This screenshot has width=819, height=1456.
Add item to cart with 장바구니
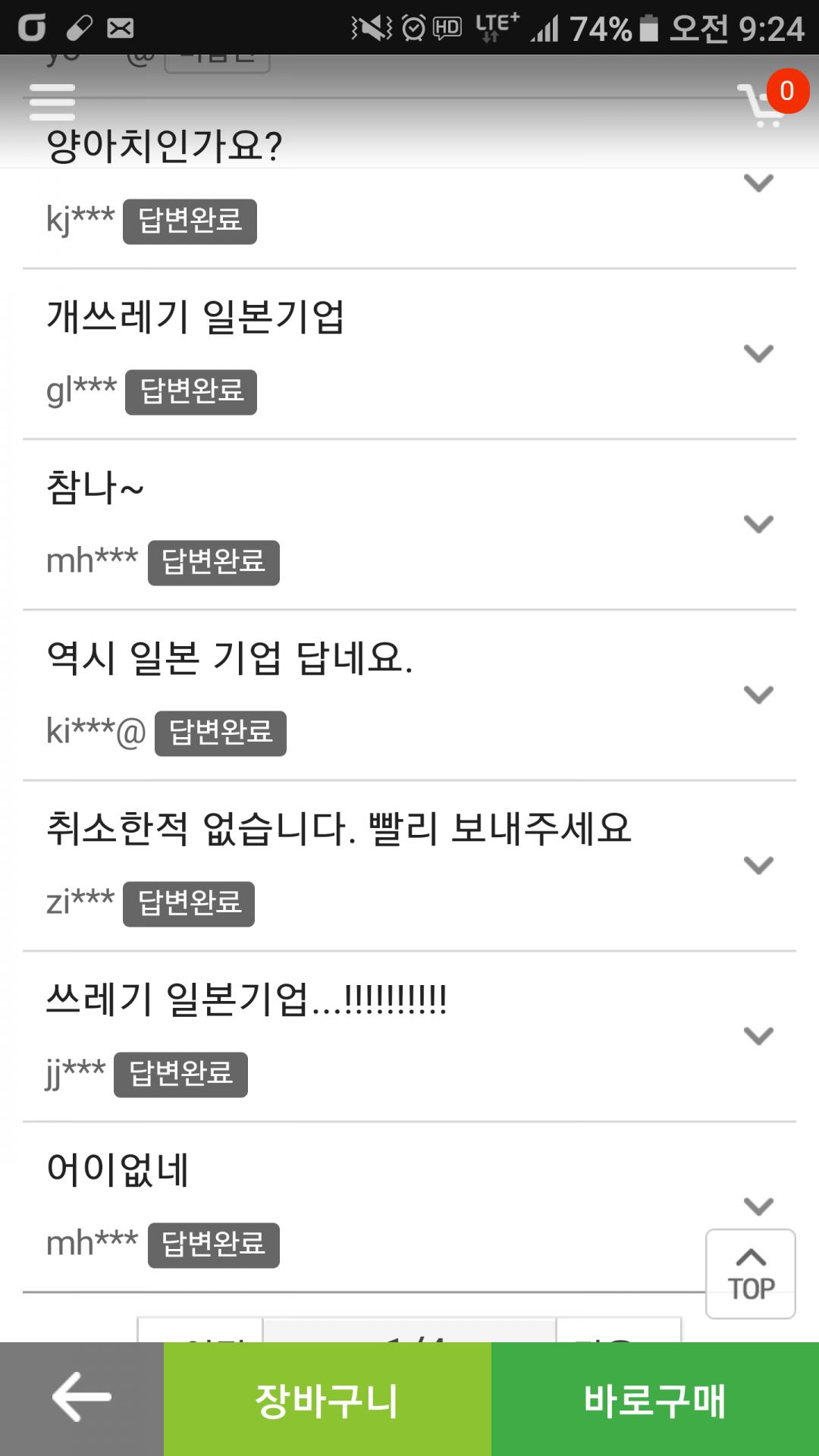point(328,1399)
